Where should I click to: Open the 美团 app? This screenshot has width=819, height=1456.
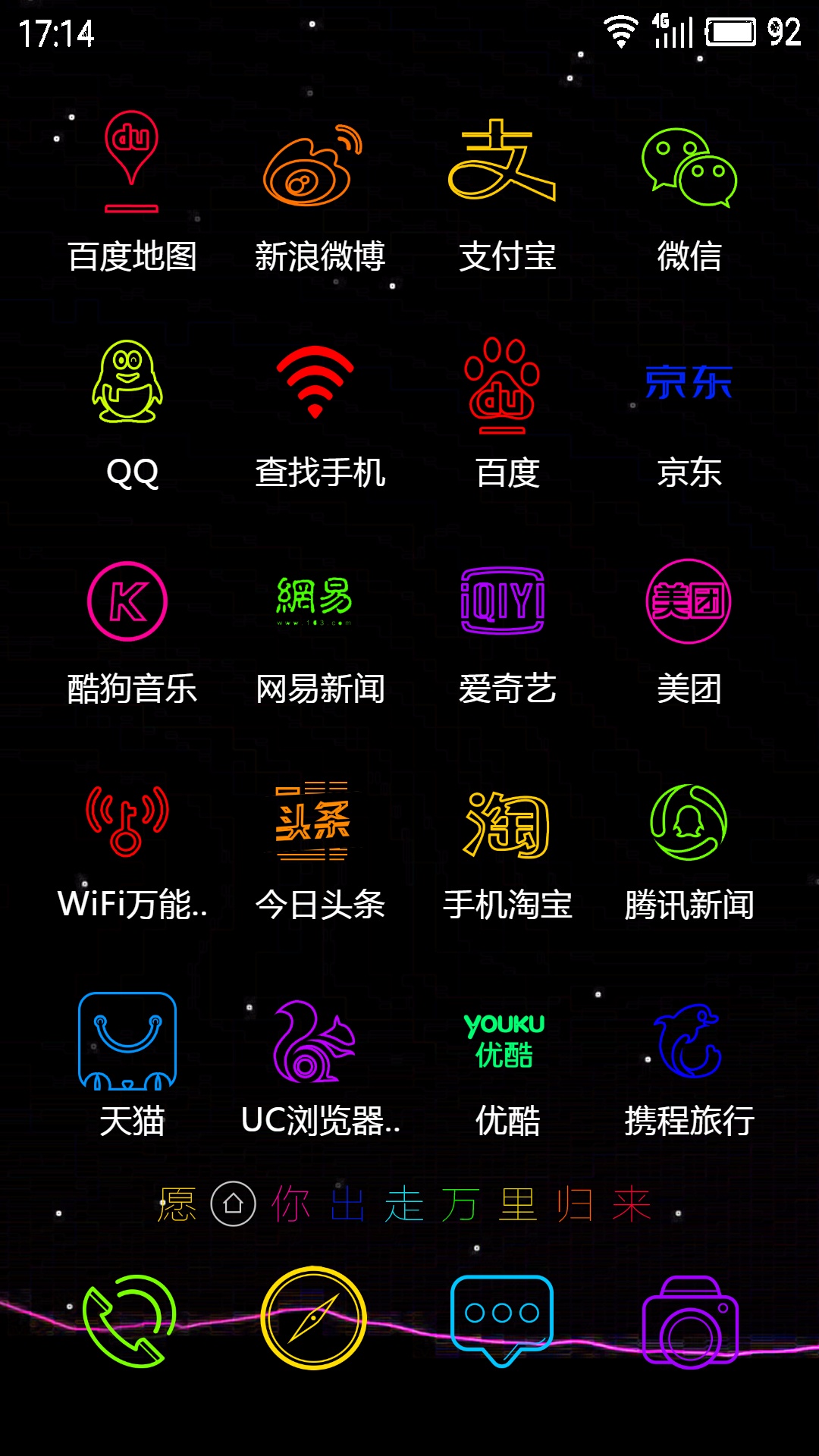tap(689, 601)
